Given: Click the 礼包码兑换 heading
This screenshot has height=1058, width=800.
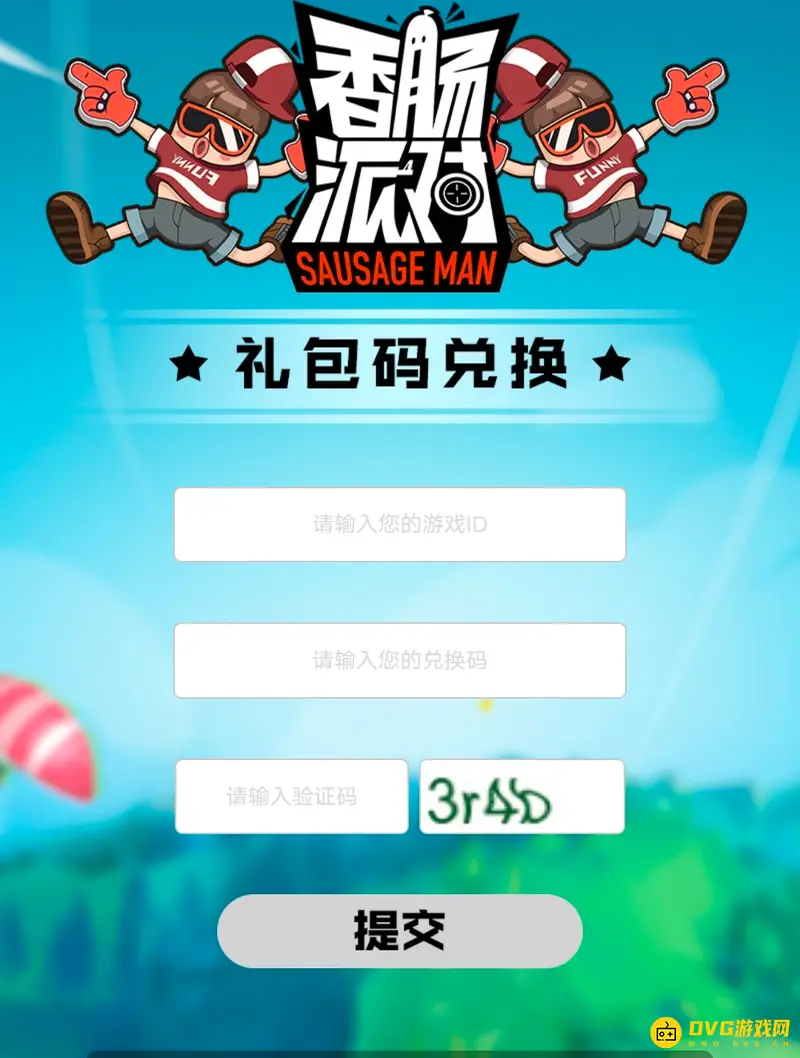Looking at the screenshot, I should point(400,364).
